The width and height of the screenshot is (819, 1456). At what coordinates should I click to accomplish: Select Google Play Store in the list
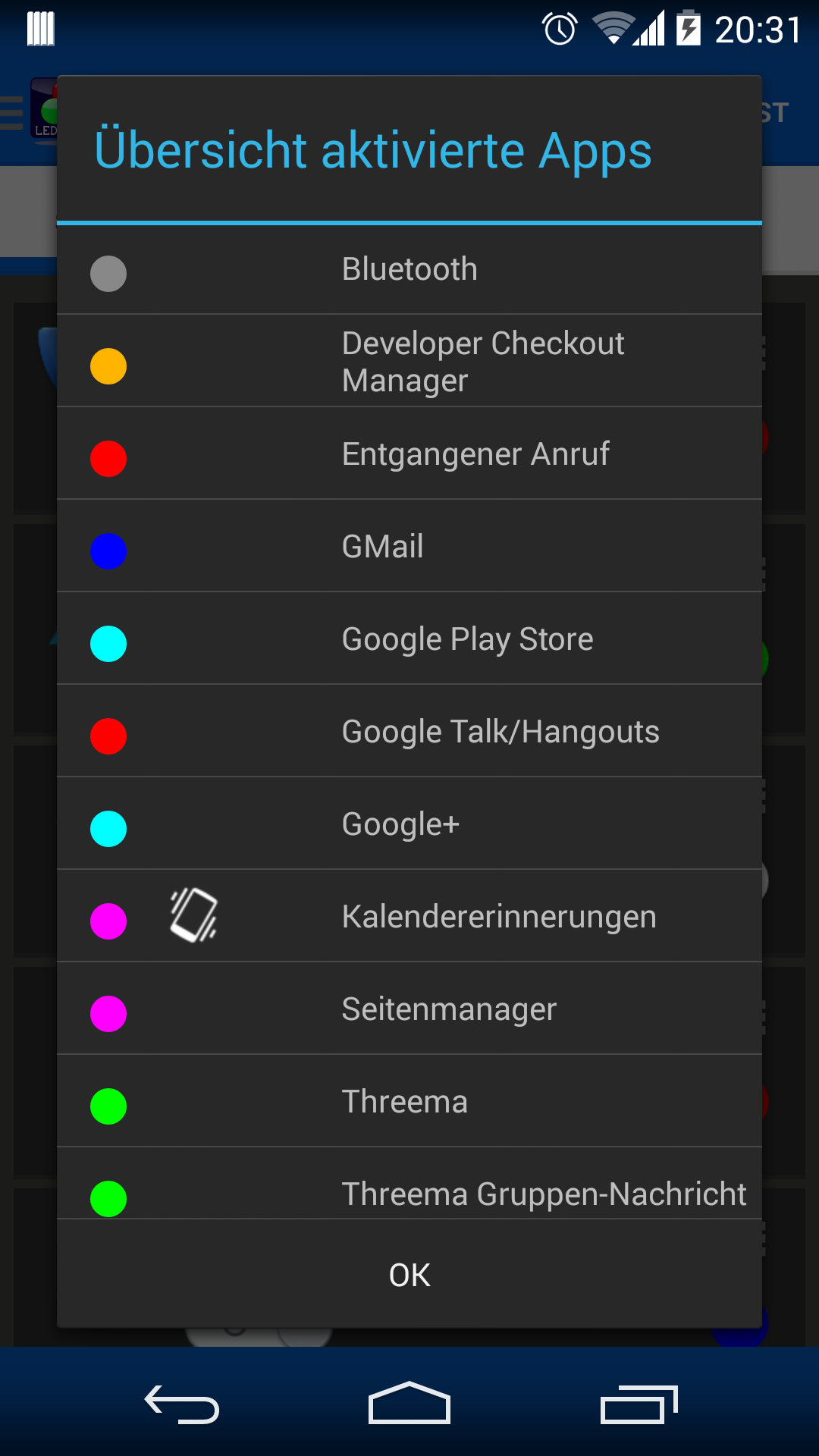pos(409,640)
